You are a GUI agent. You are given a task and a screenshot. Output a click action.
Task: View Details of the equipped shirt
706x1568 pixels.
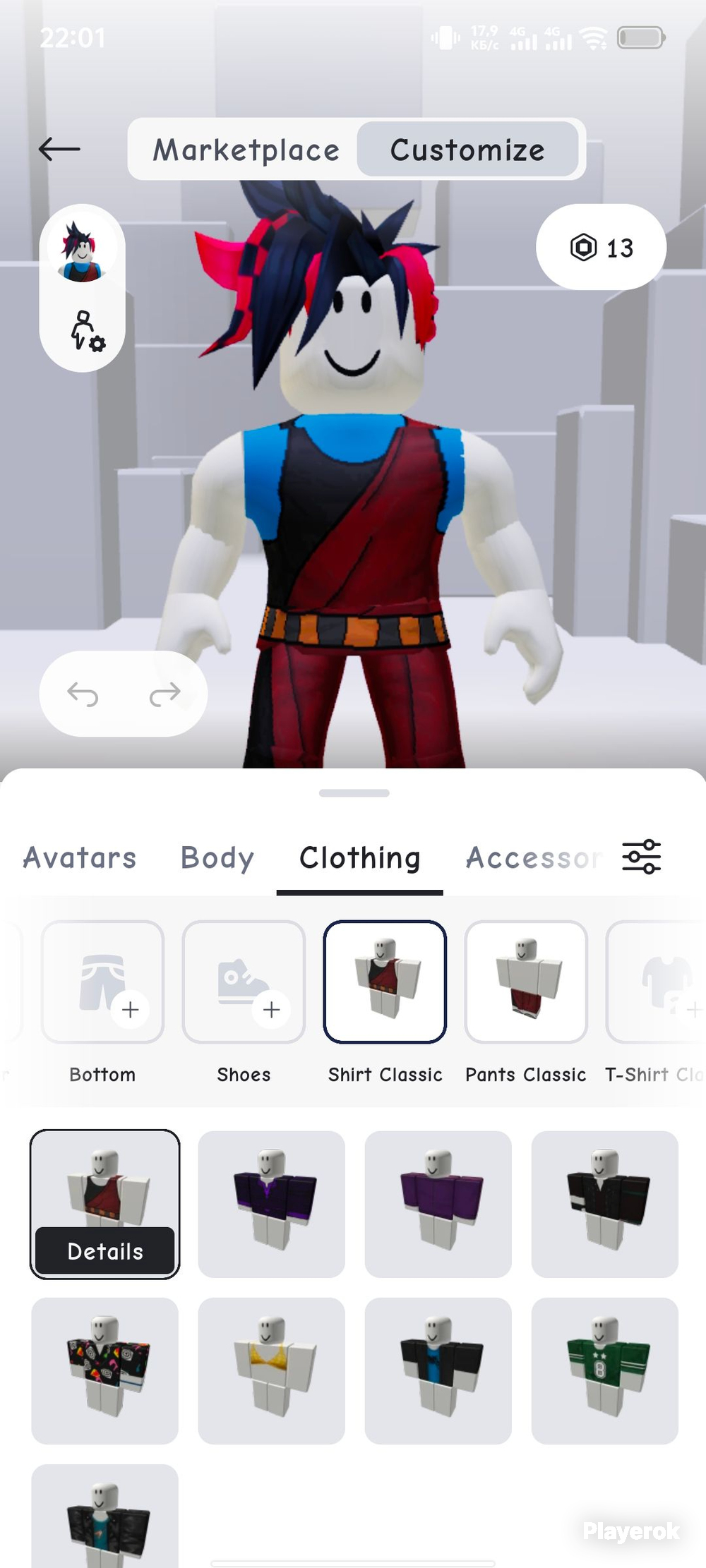click(x=104, y=1252)
